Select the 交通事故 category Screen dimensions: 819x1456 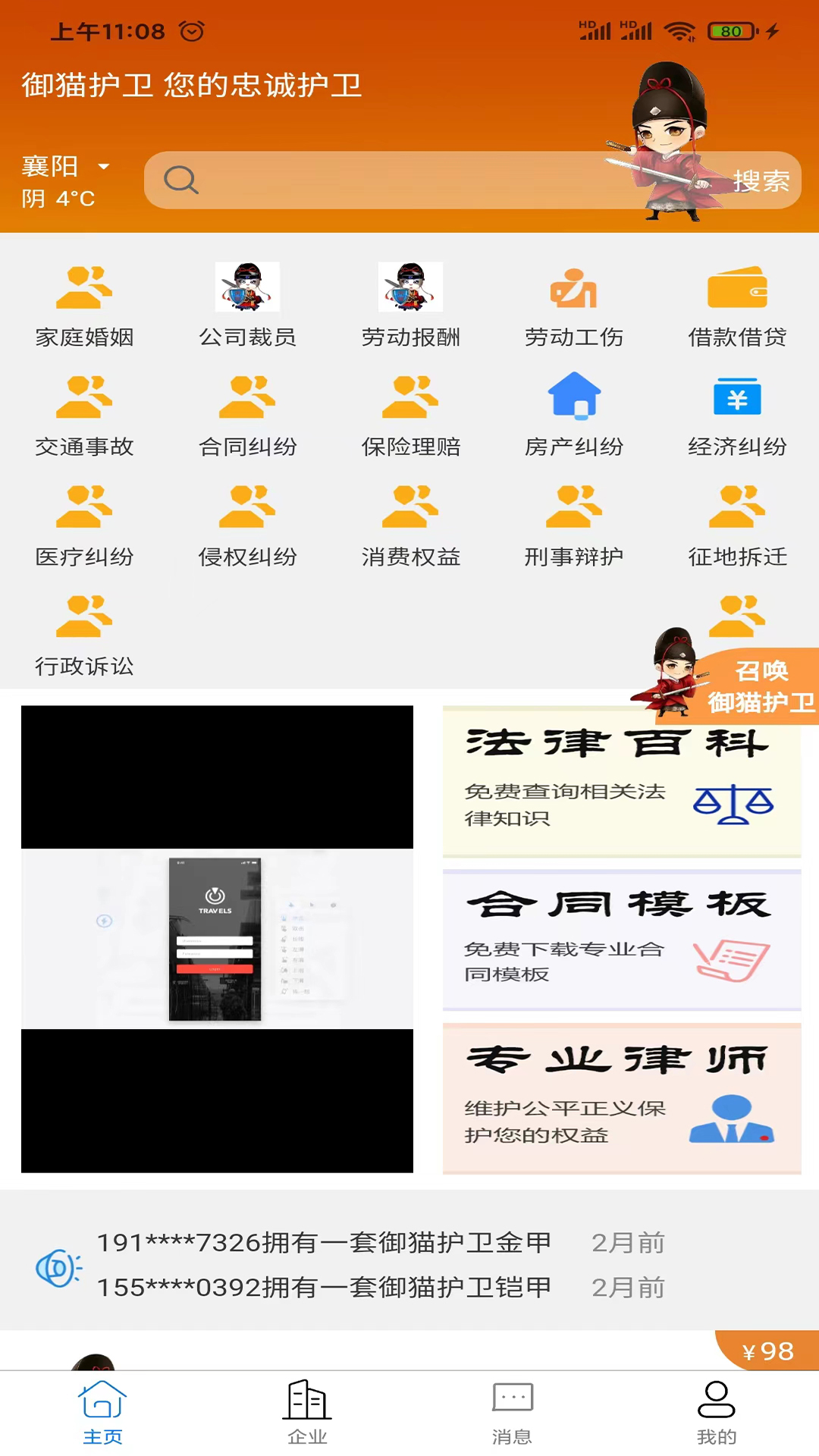pos(84,415)
